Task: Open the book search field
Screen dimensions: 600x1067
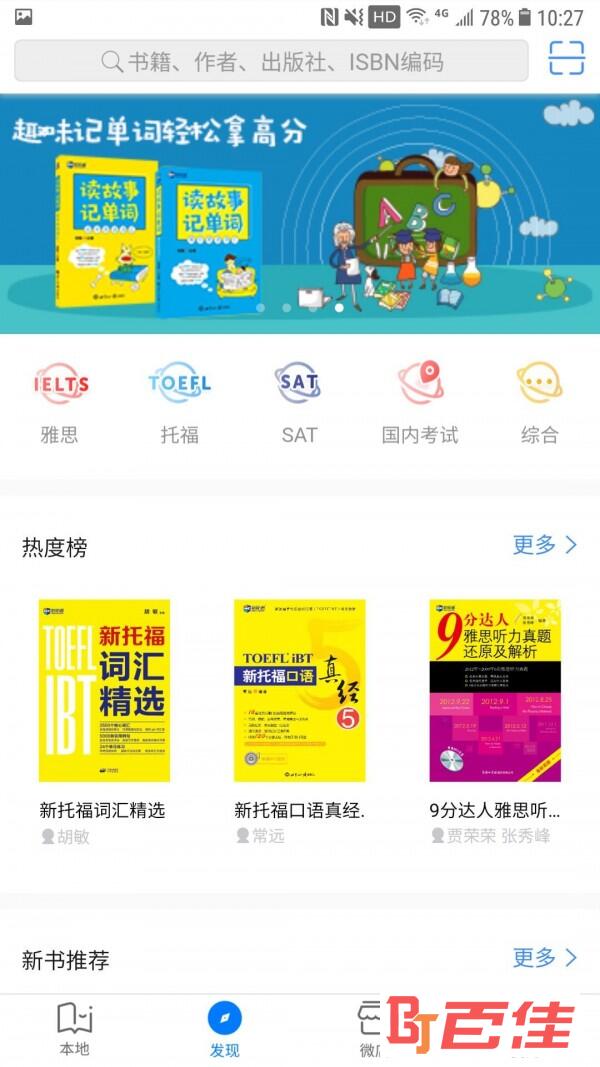Action: 270,61
